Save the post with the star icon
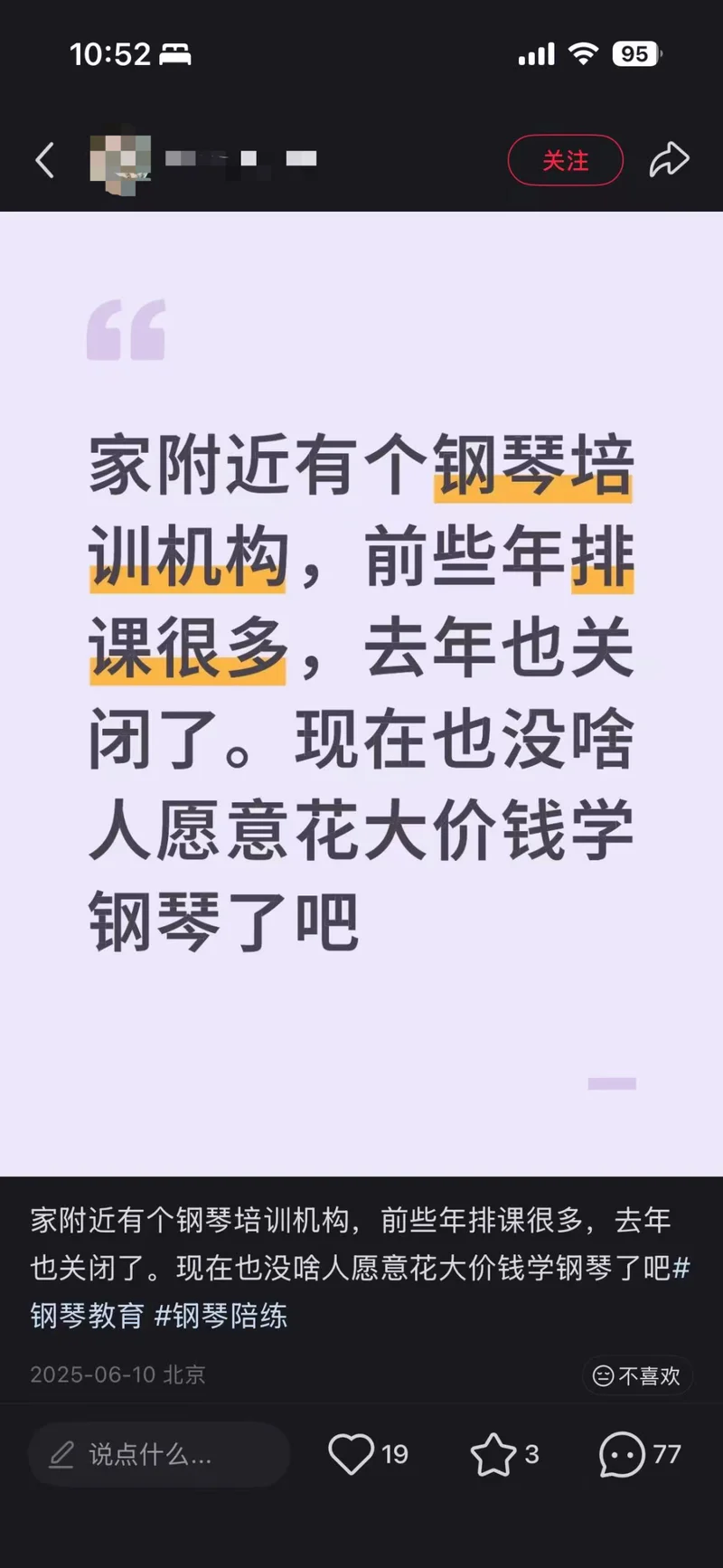The height and width of the screenshot is (1568, 723). [493, 1454]
